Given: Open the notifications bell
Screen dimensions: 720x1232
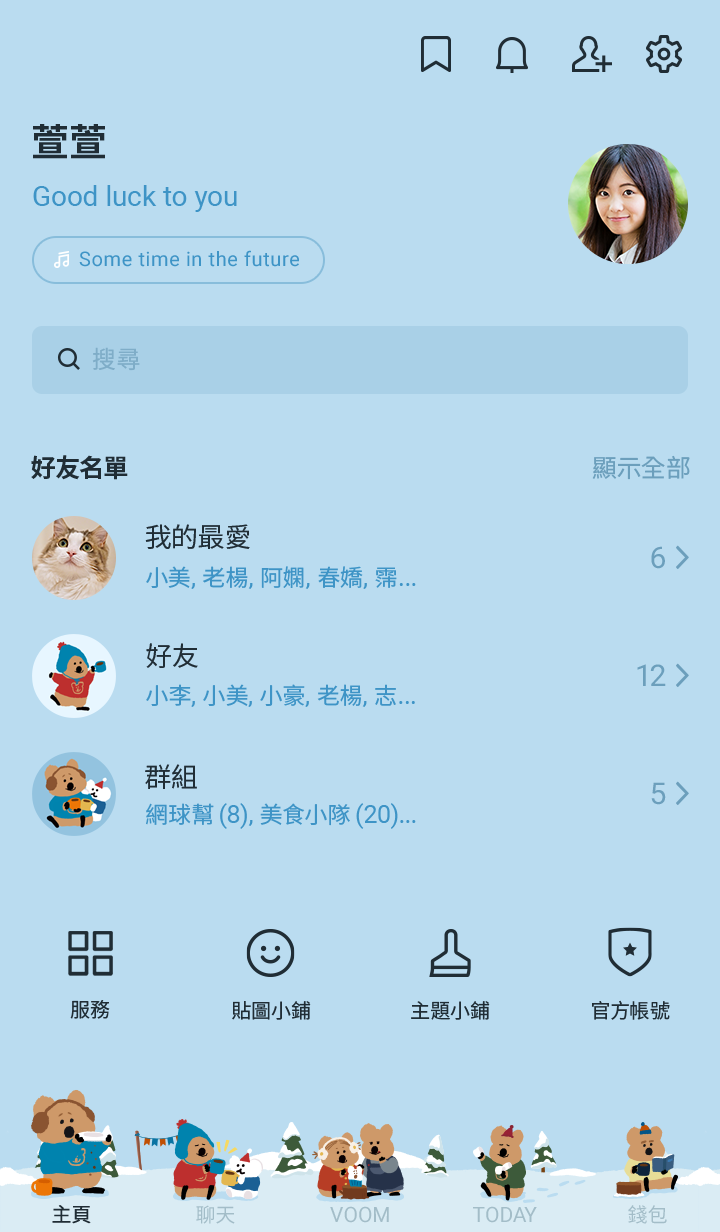Looking at the screenshot, I should pos(512,55).
